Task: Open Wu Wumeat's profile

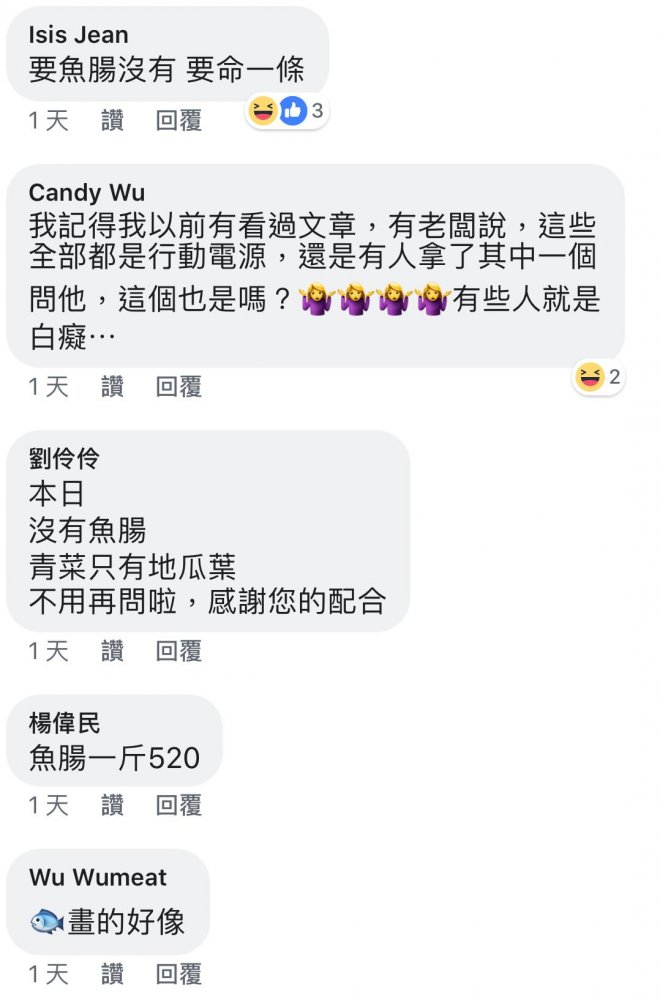Action: click(x=98, y=877)
